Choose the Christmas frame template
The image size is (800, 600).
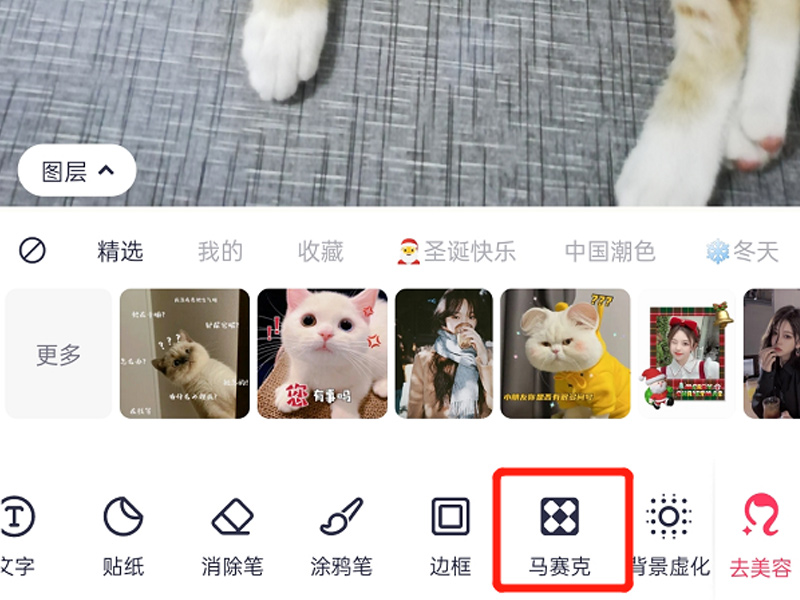click(x=686, y=354)
